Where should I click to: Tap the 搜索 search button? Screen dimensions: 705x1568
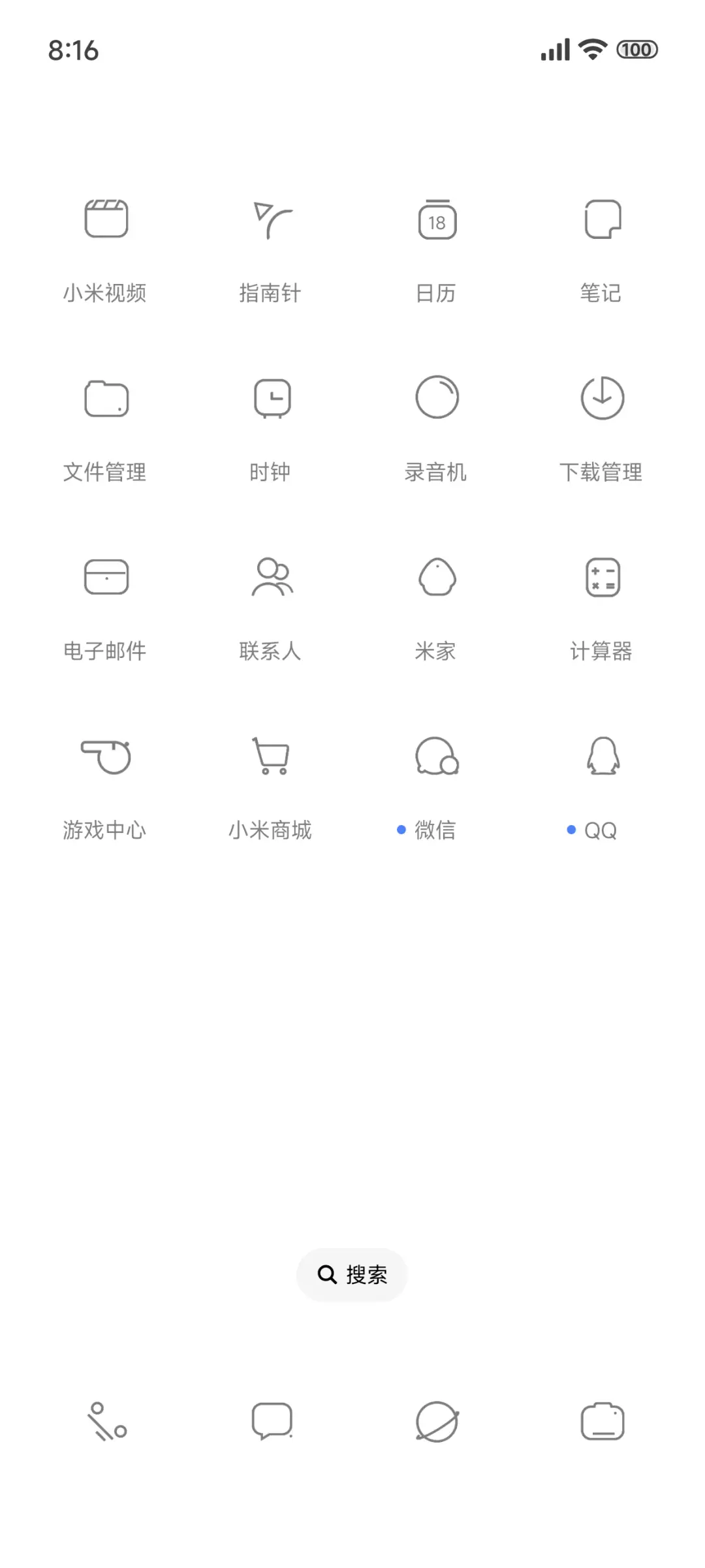(352, 1274)
